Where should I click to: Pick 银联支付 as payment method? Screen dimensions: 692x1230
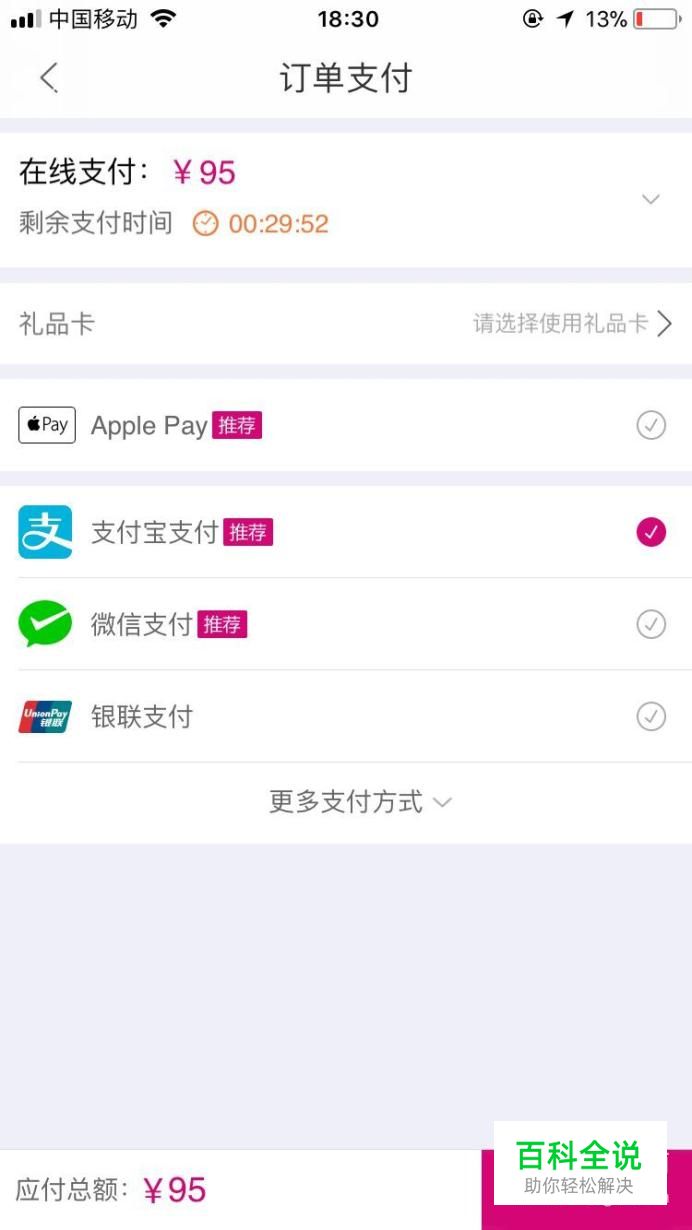(x=651, y=717)
